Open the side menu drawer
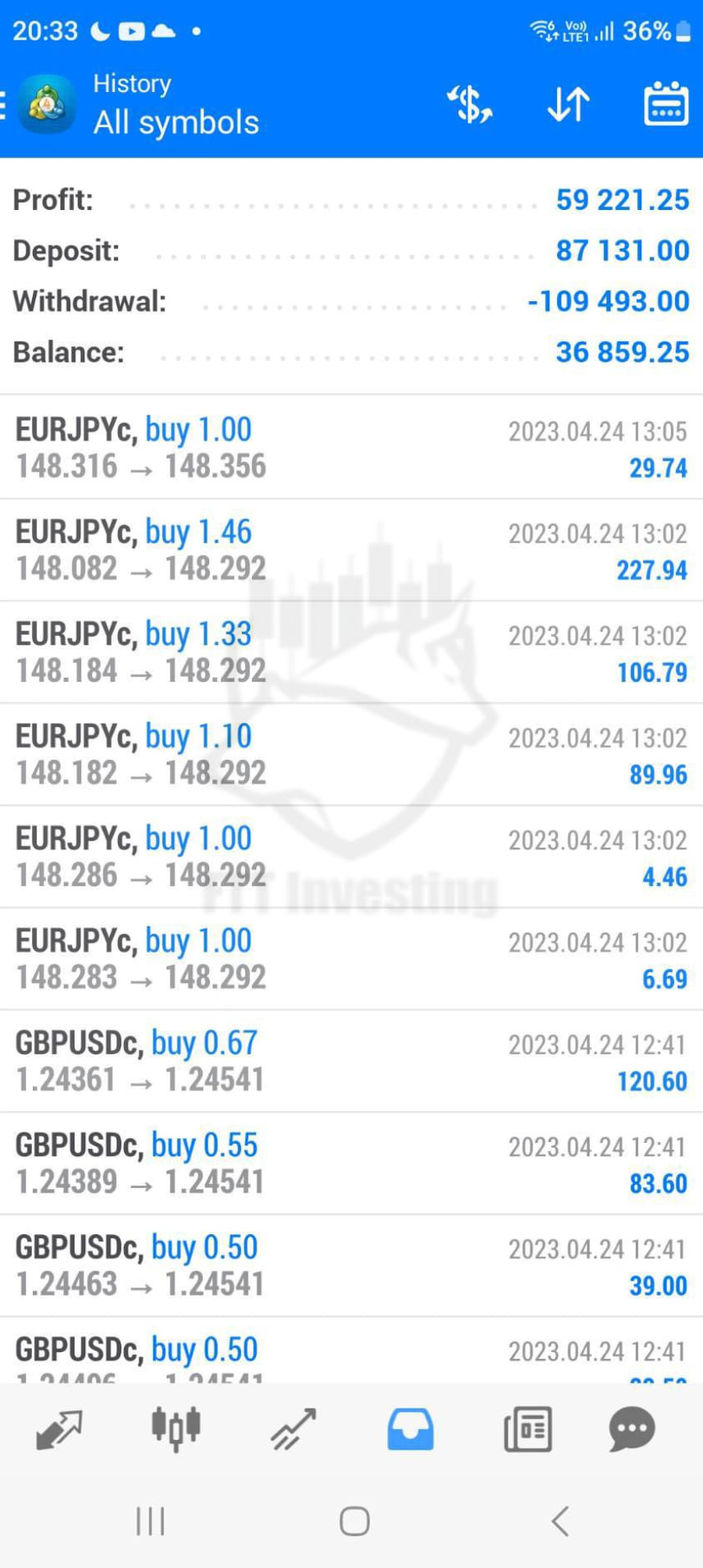 (3, 104)
